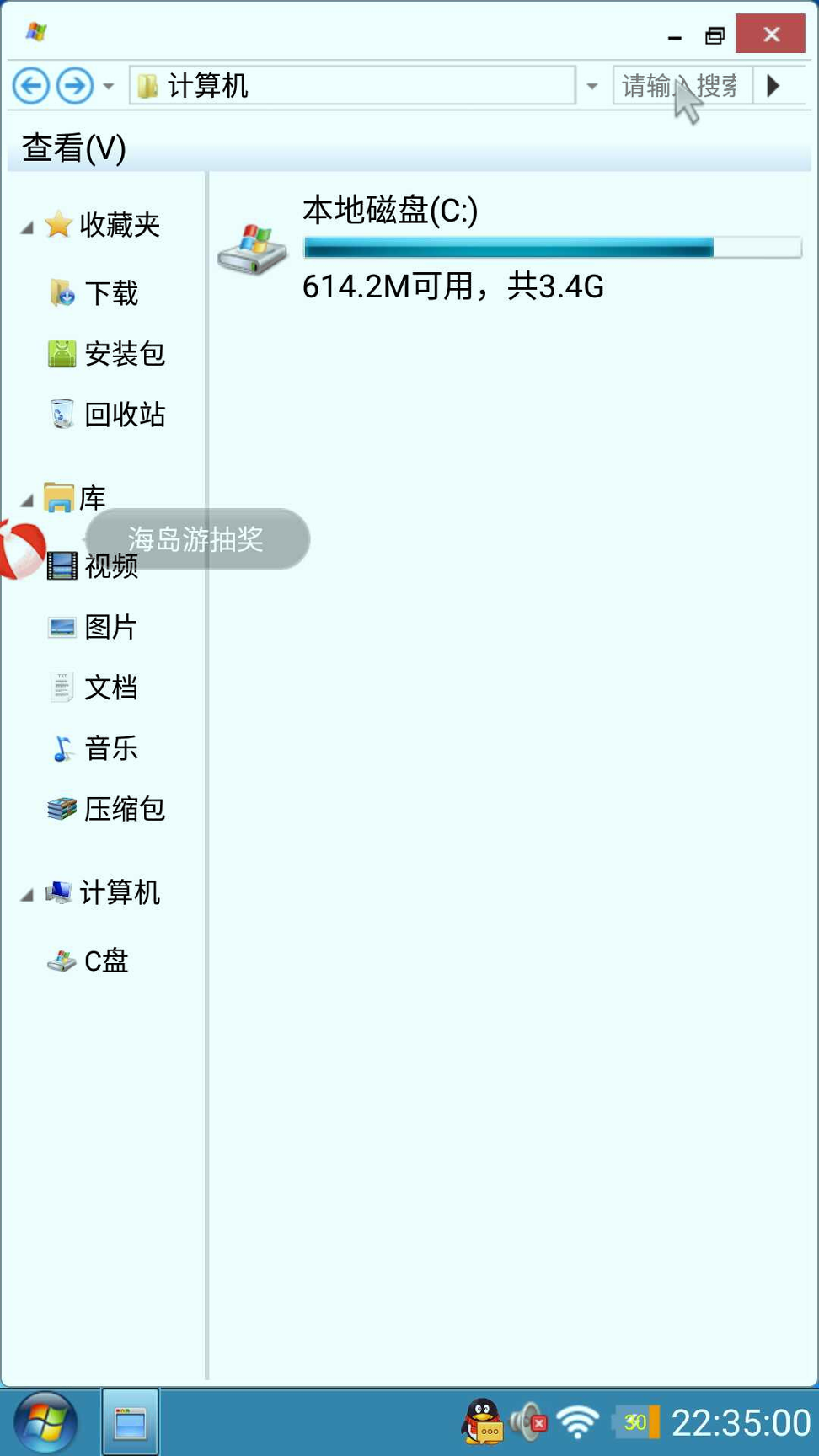This screenshot has width=819, height=1456.
Task: Restore the window size
Action: pos(715,35)
